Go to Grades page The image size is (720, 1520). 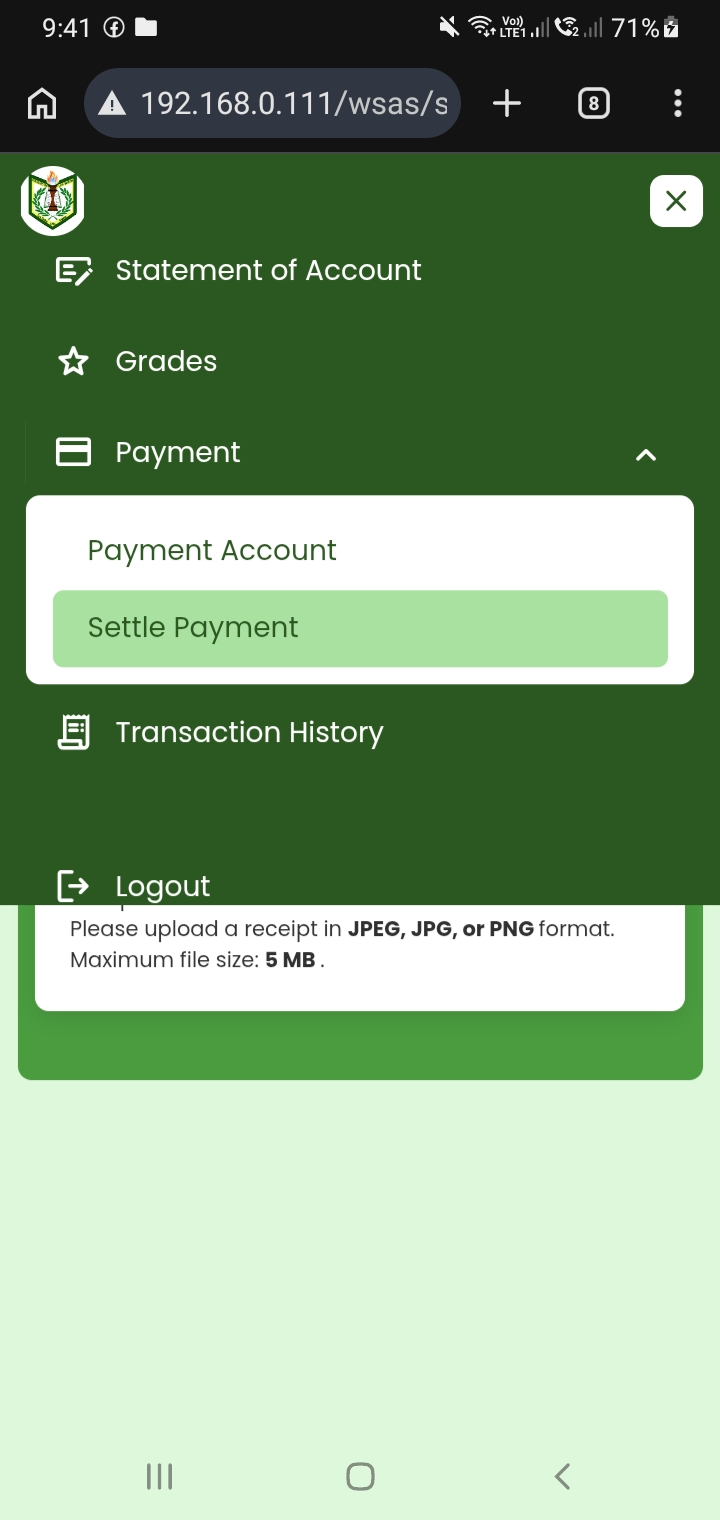pos(166,361)
